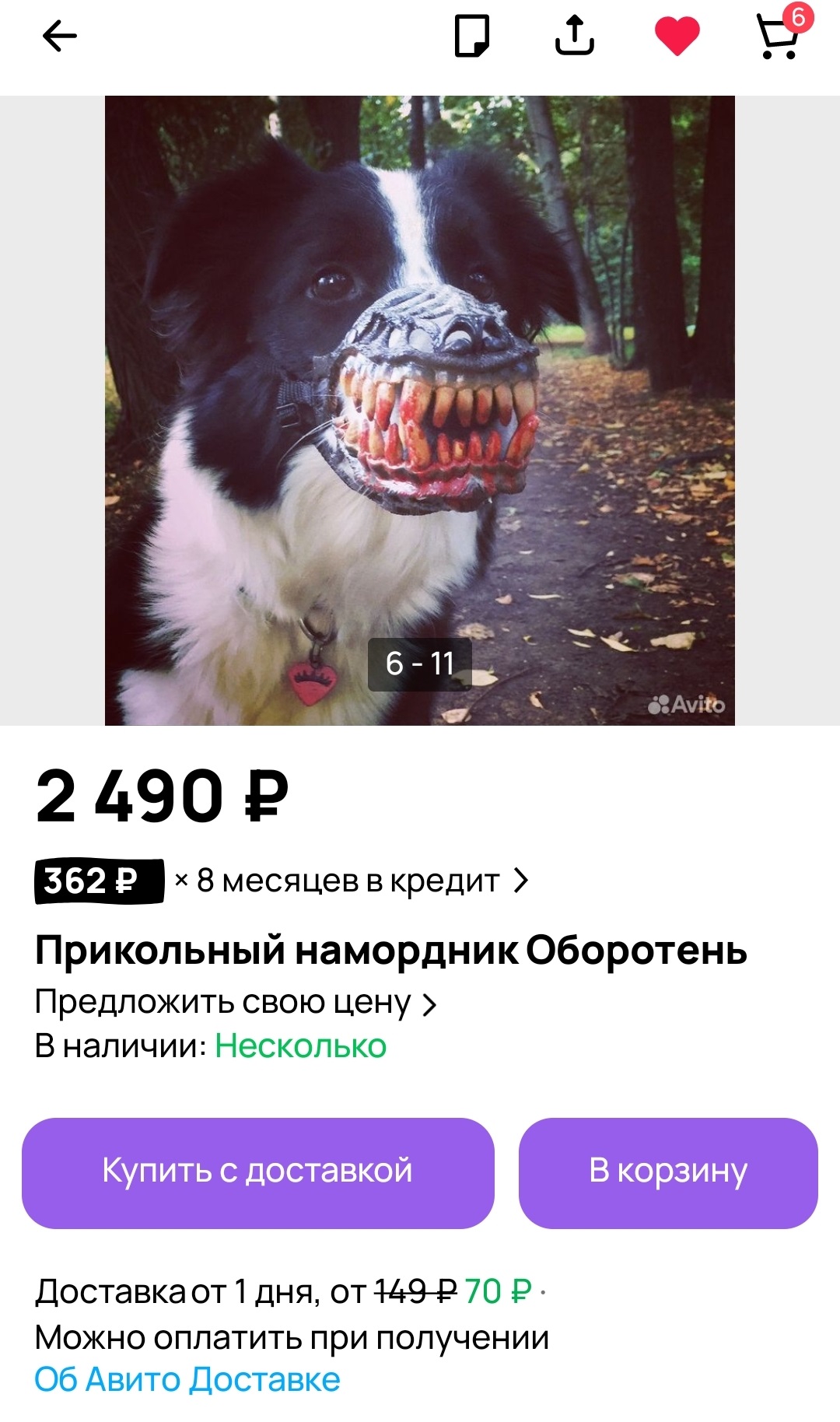Open the note icon for this listing
The height and width of the screenshot is (1422, 840).
point(471,36)
